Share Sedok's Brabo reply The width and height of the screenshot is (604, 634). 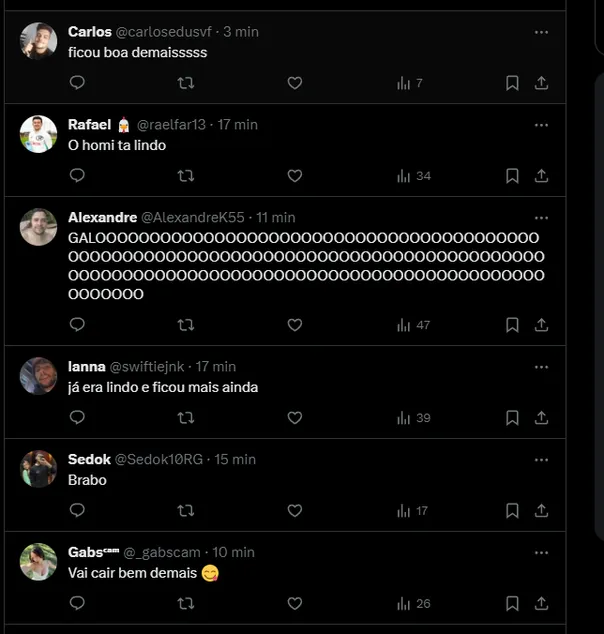pos(541,510)
